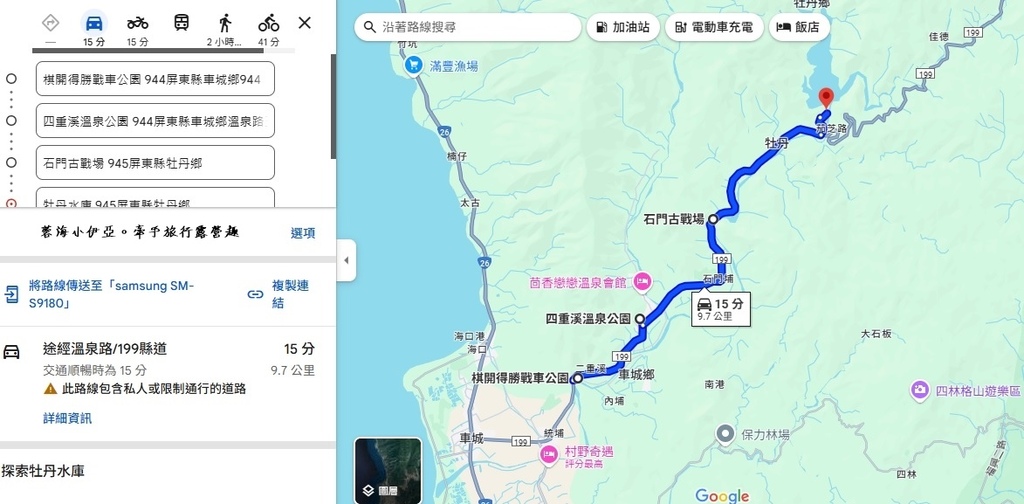This screenshot has height=504, width=1024.
Task: Switch to public transit mode
Action: [x=181, y=23]
